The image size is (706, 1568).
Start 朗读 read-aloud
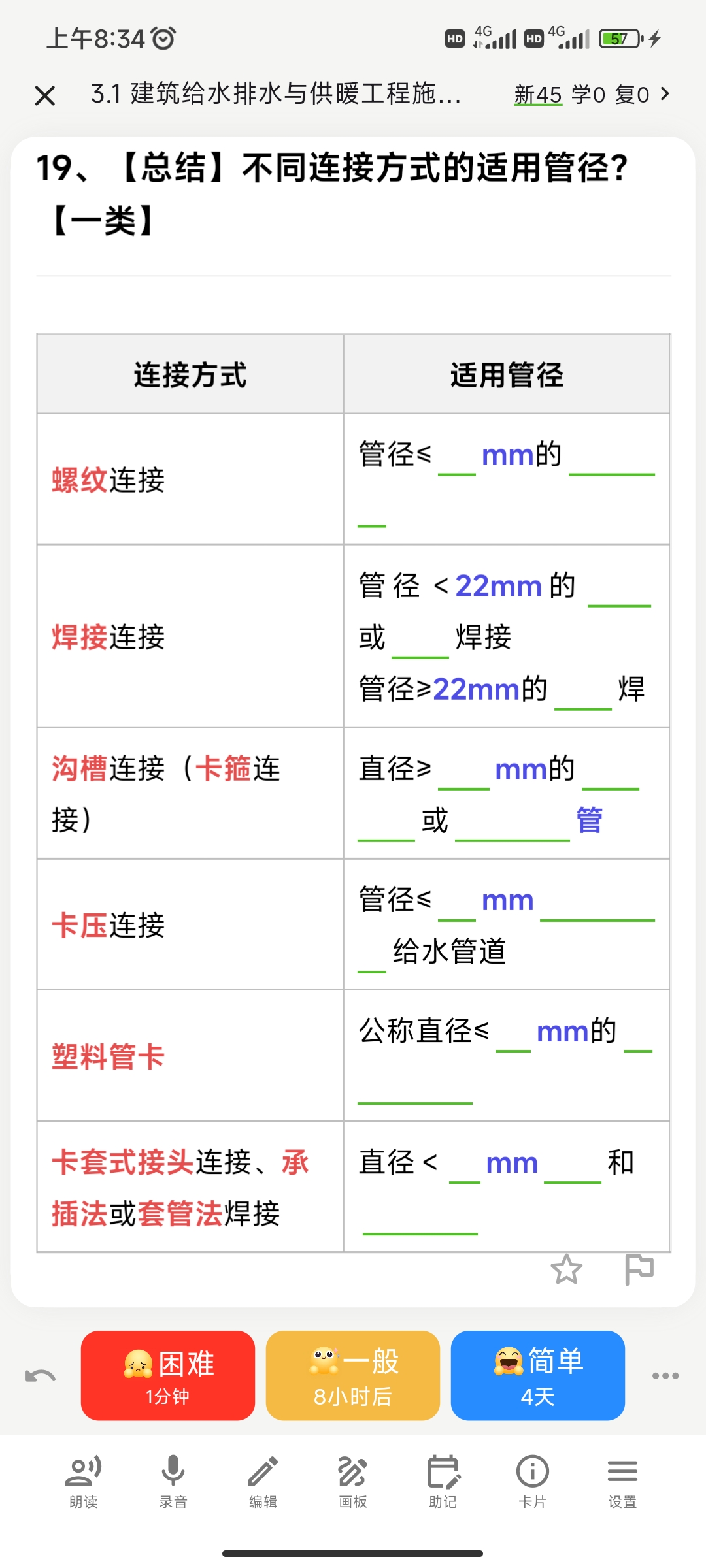click(x=84, y=1482)
